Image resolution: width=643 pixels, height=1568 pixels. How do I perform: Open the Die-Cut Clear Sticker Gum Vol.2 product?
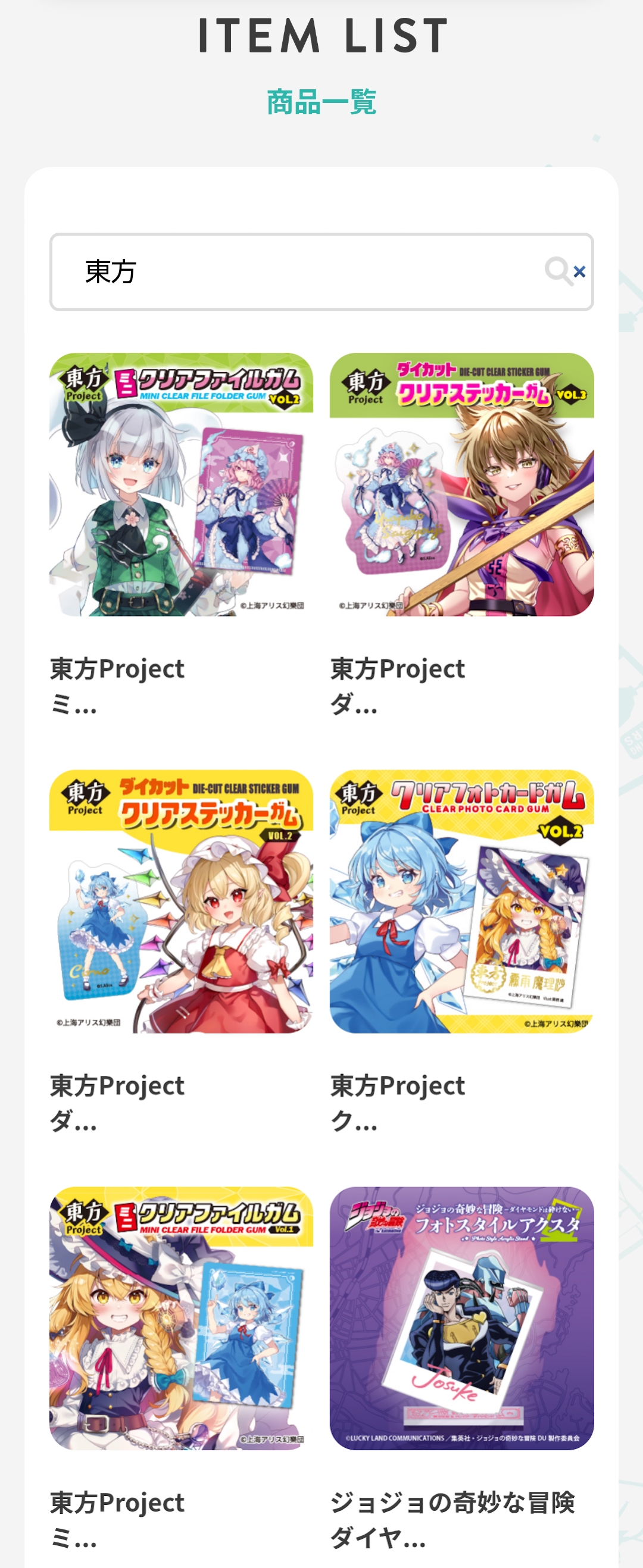coord(181,902)
